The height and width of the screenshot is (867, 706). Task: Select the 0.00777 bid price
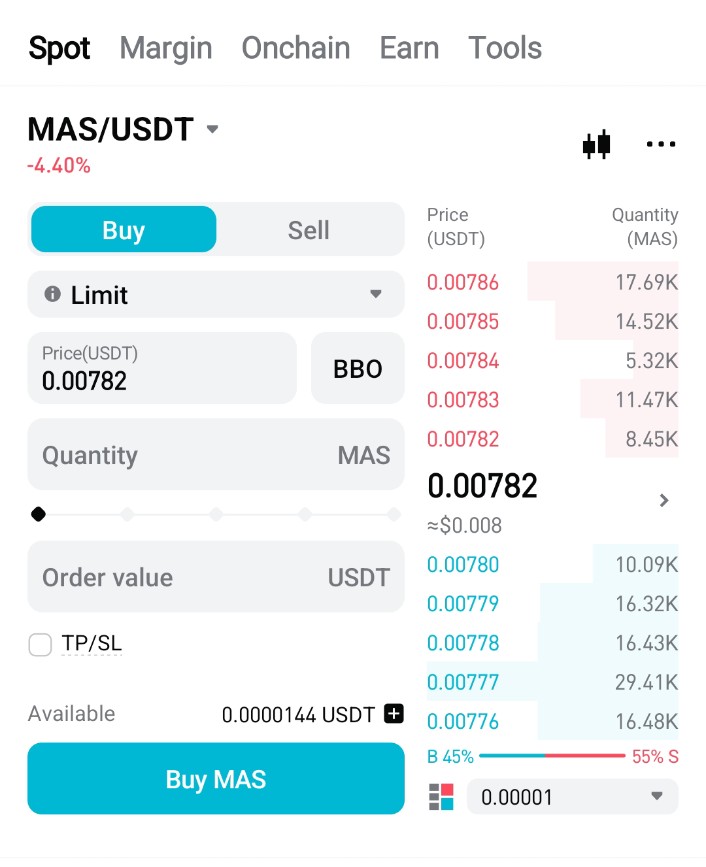click(463, 682)
